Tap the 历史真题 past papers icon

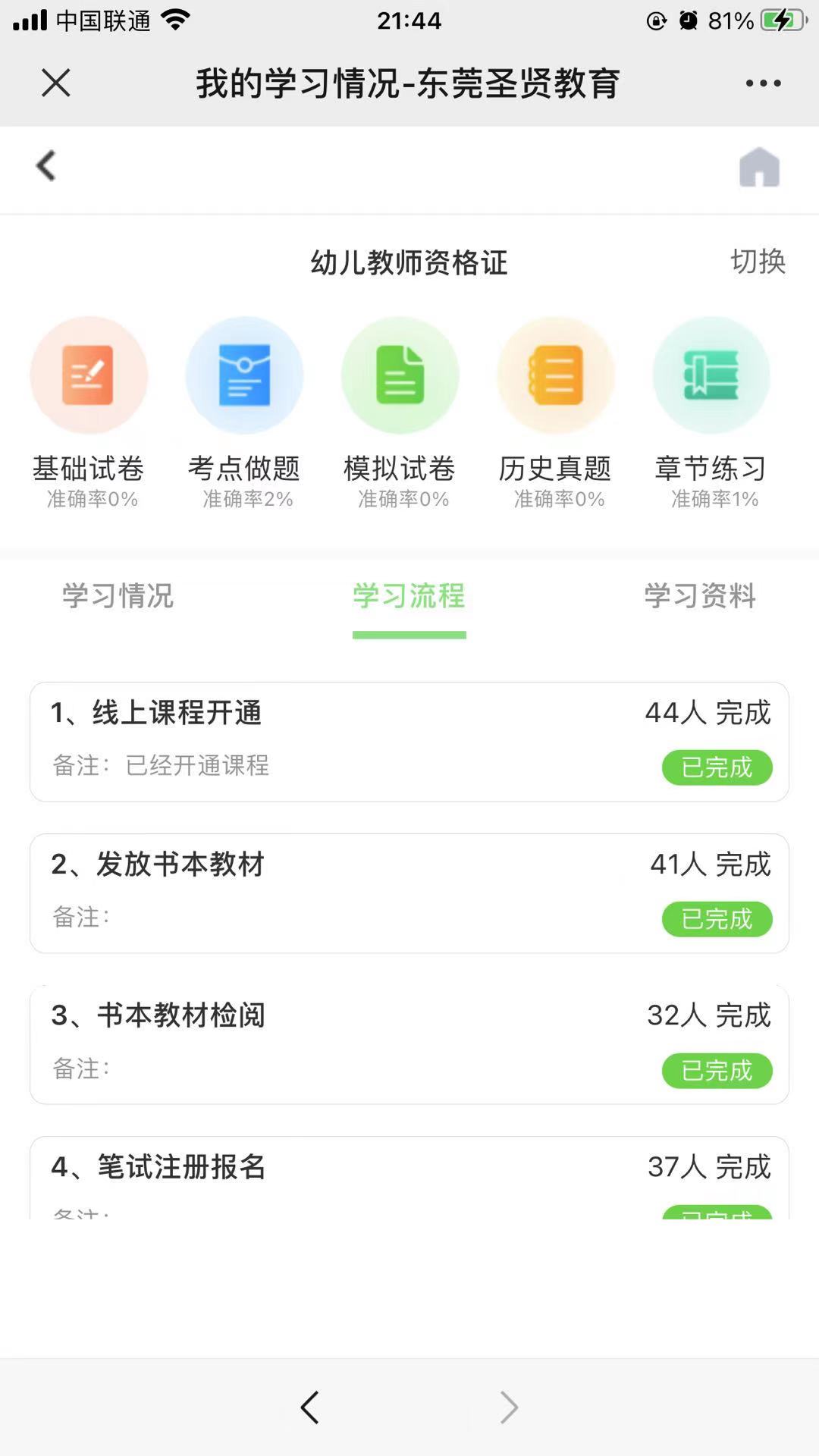(557, 375)
